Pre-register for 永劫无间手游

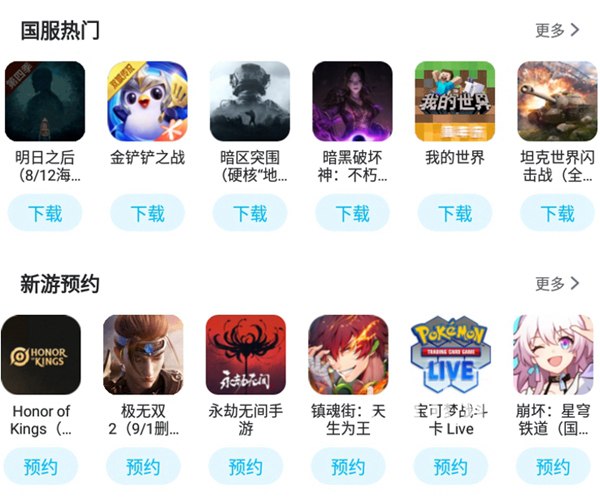tap(245, 467)
